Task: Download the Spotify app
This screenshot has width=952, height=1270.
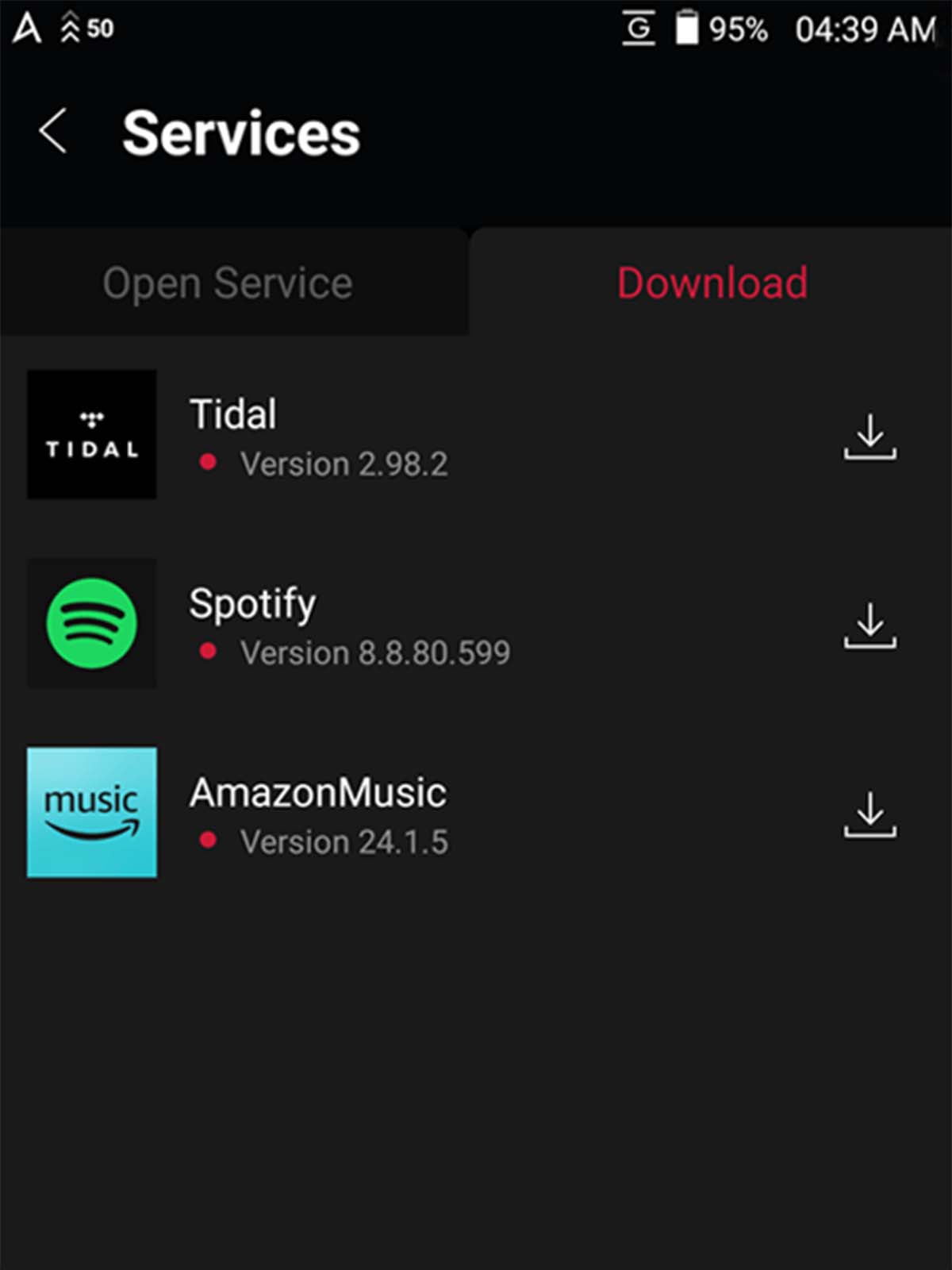Action: [x=869, y=625]
